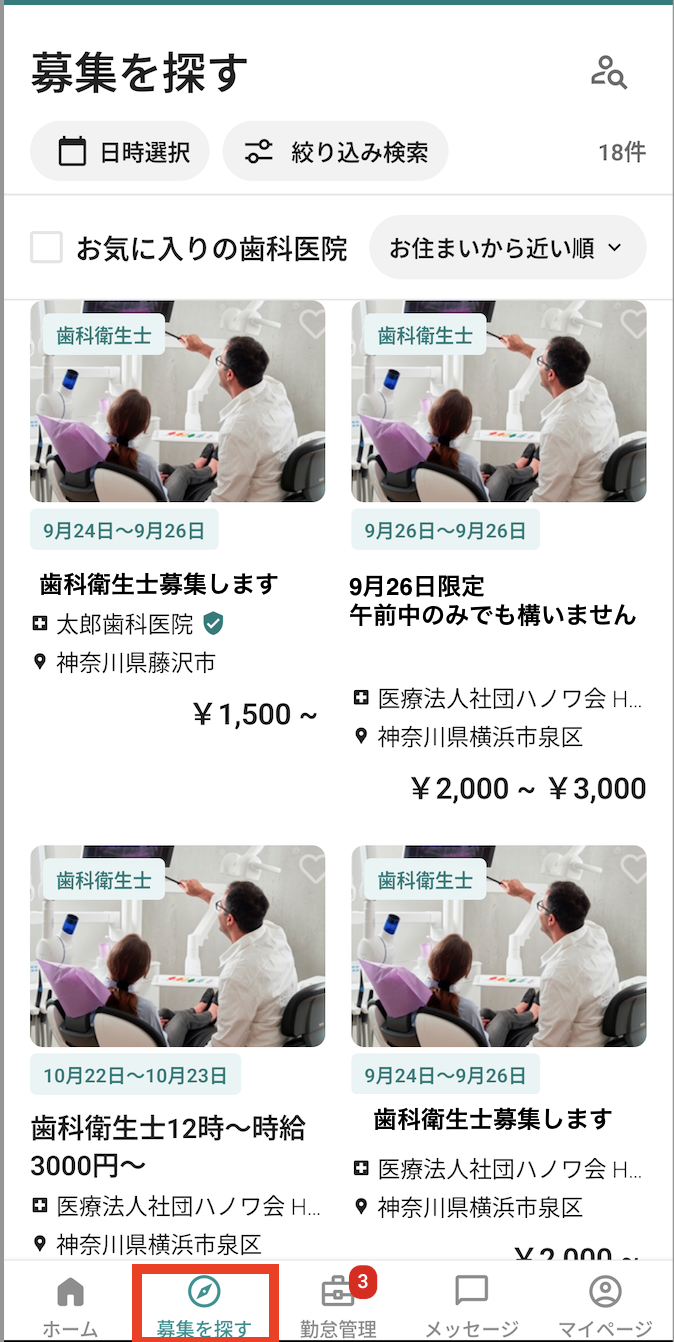Check the お気に入りの歯科医院 checkbox
Image resolution: width=674 pixels, height=1342 pixels.
47,248
